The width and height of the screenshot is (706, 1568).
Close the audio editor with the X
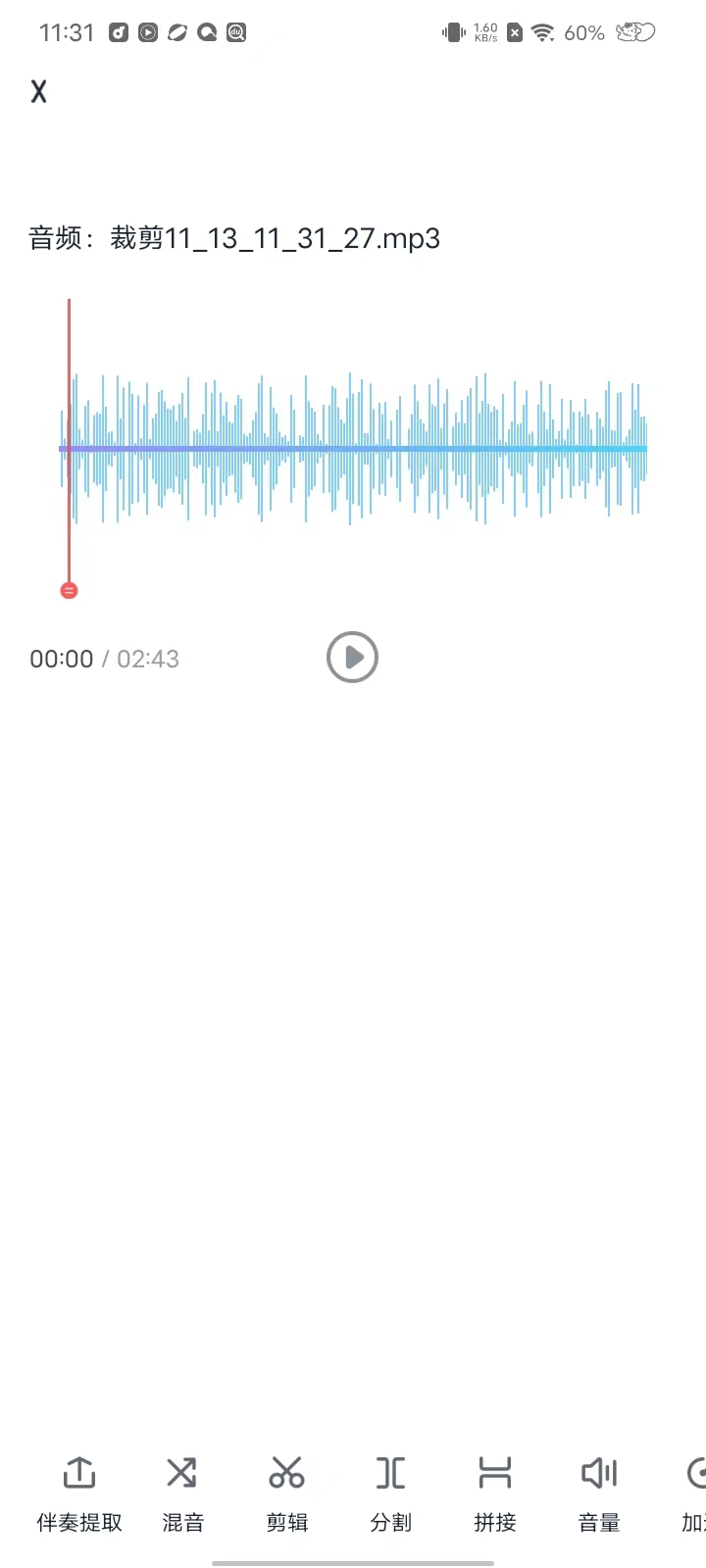click(x=39, y=91)
